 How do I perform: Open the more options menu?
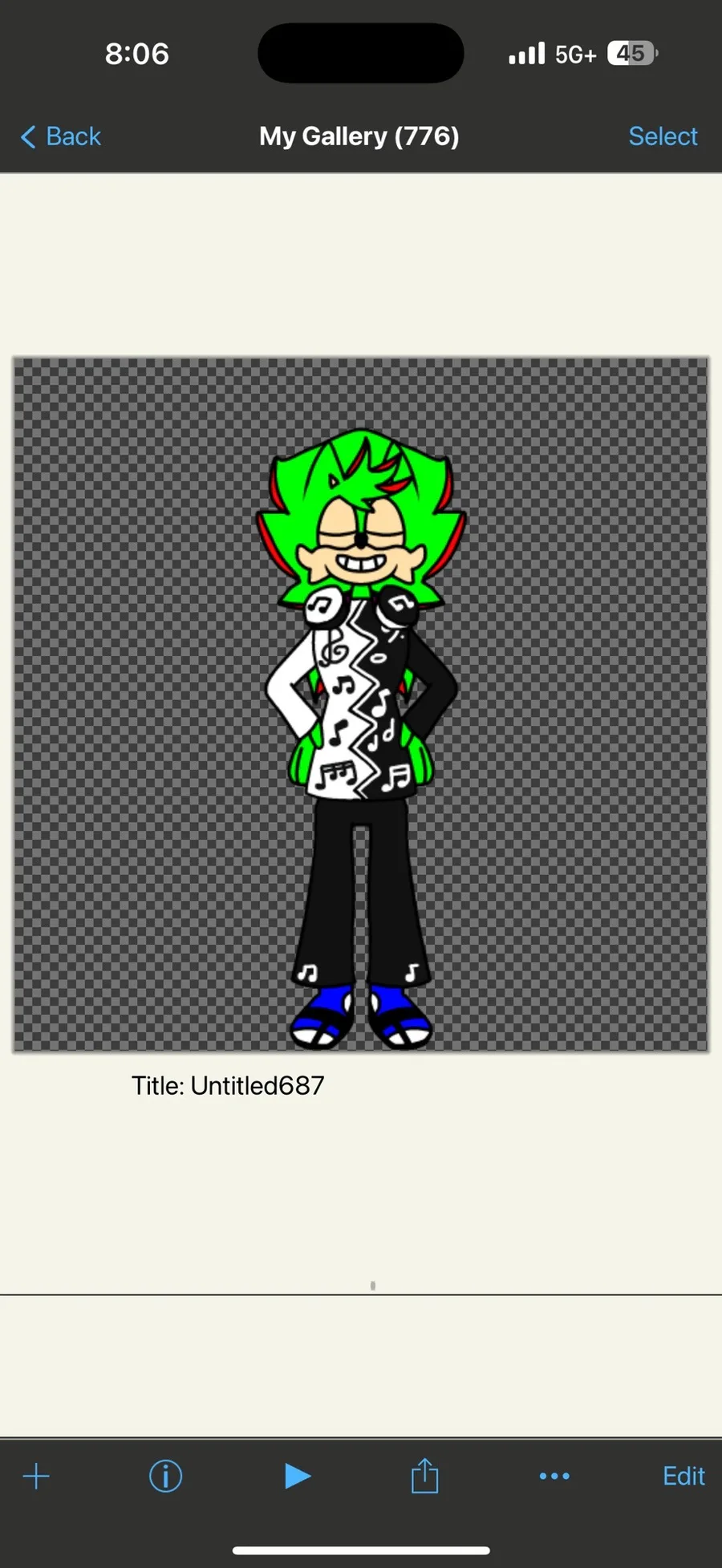tap(554, 1476)
